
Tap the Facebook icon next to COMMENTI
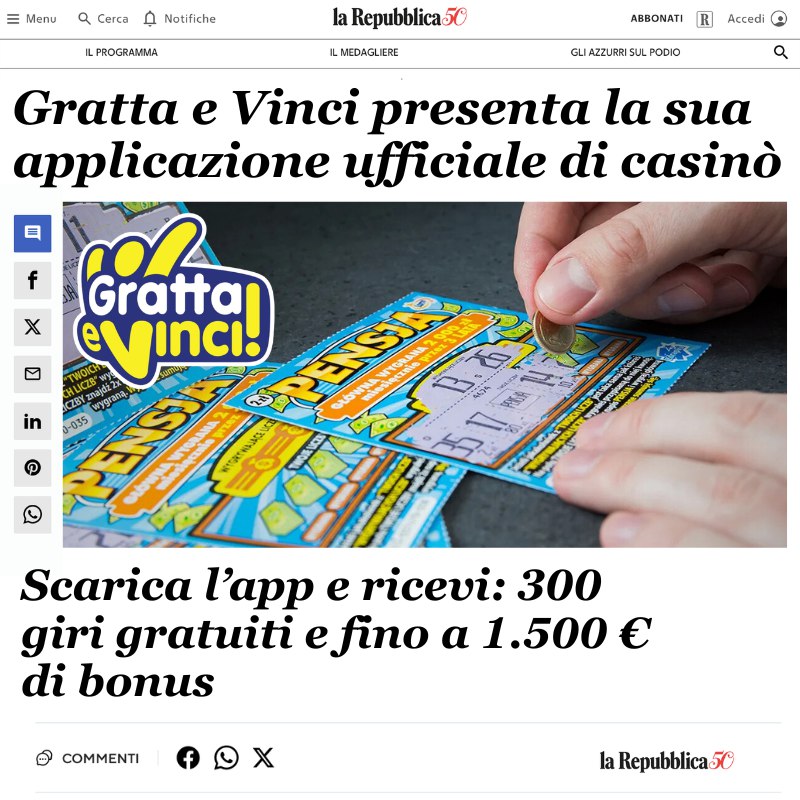(188, 757)
